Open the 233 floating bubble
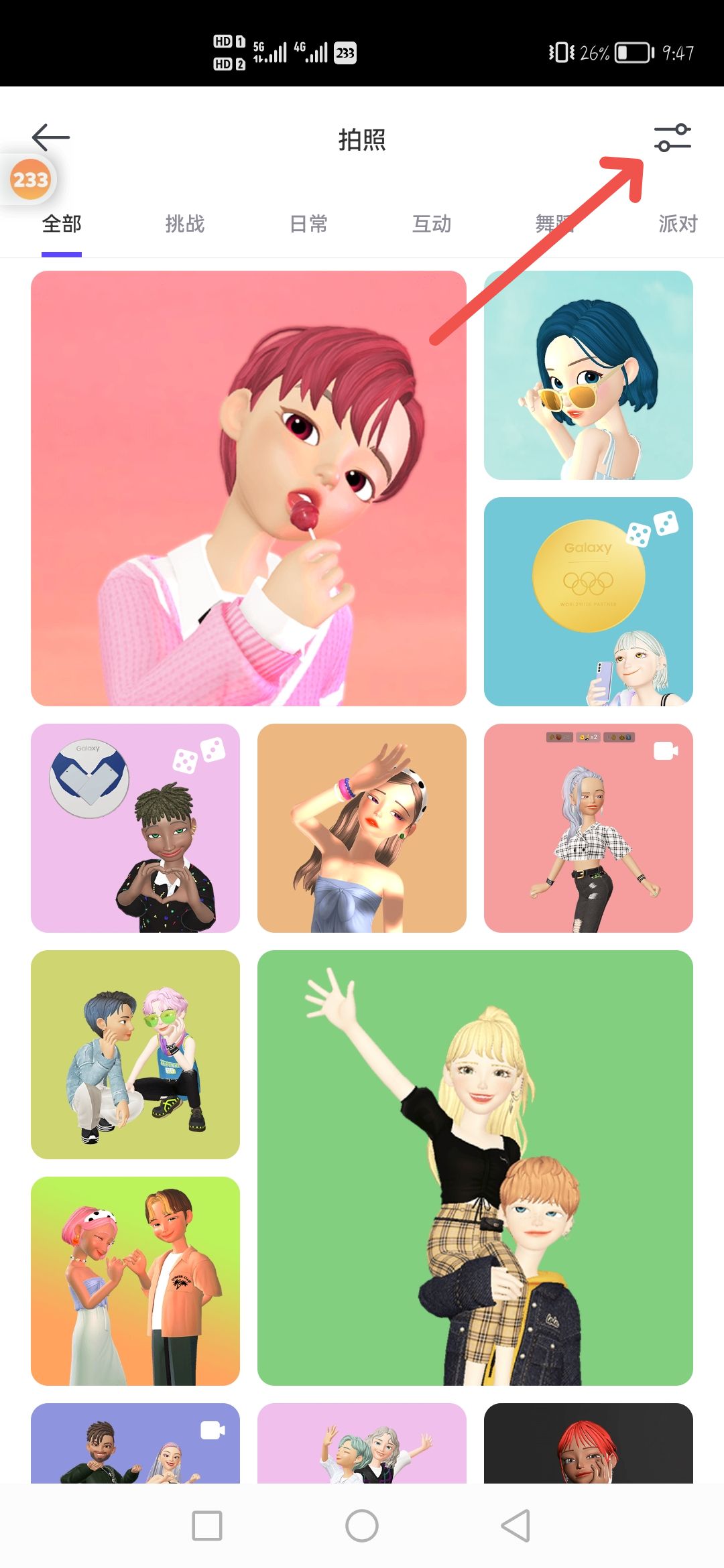This screenshot has width=724, height=1568. [x=30, y=180]
